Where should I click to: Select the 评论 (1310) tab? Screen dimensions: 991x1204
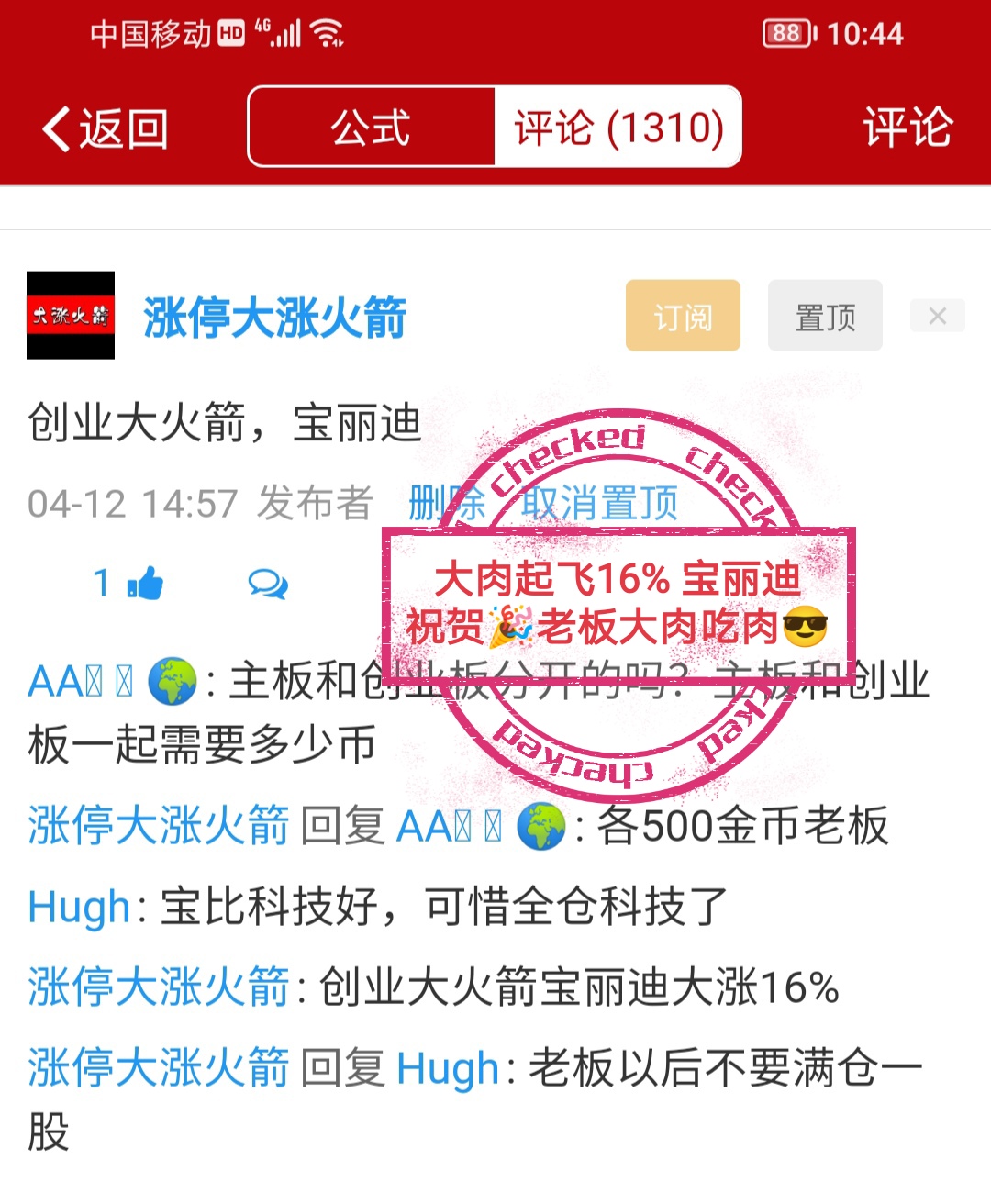[x=618, y=127]
